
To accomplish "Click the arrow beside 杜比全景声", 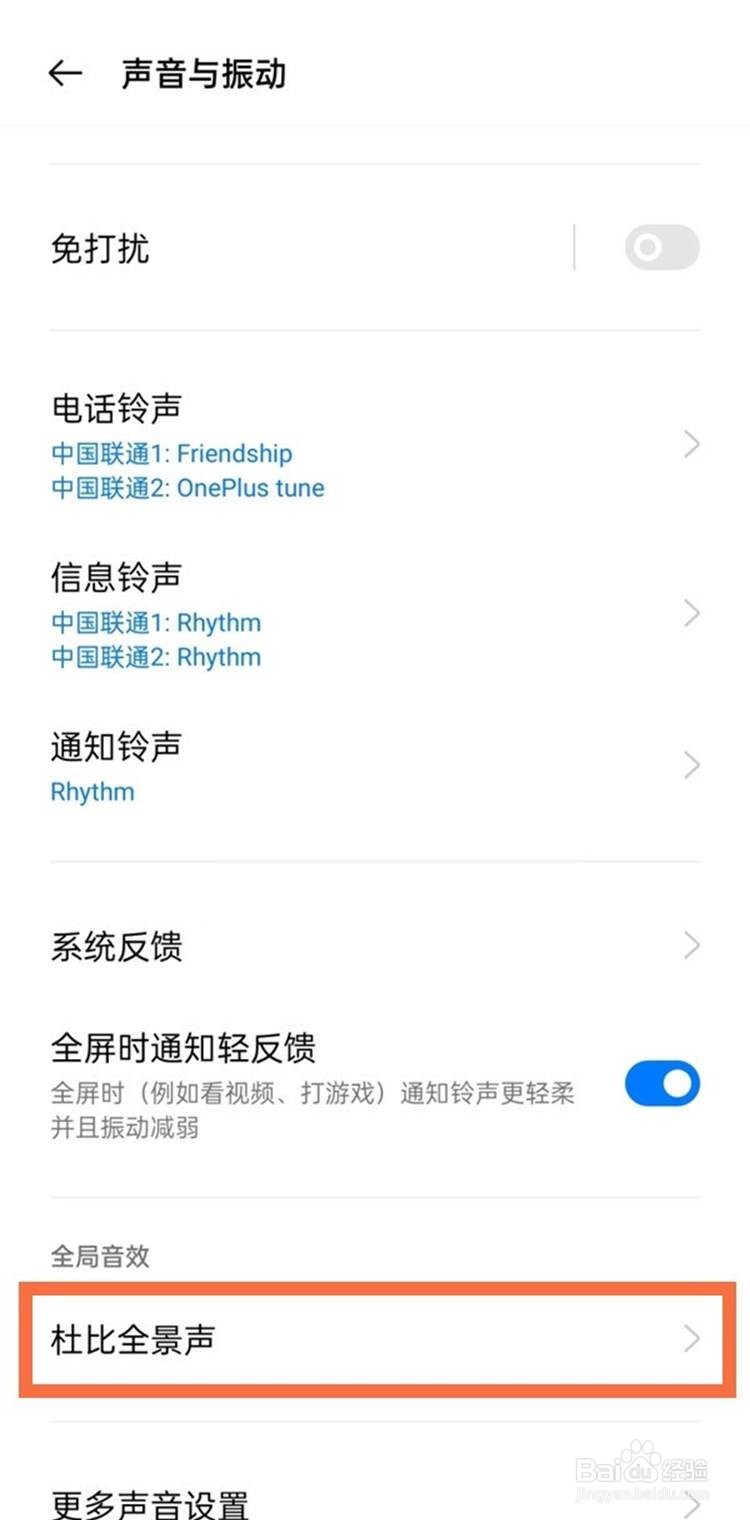I will point(692,1339).
